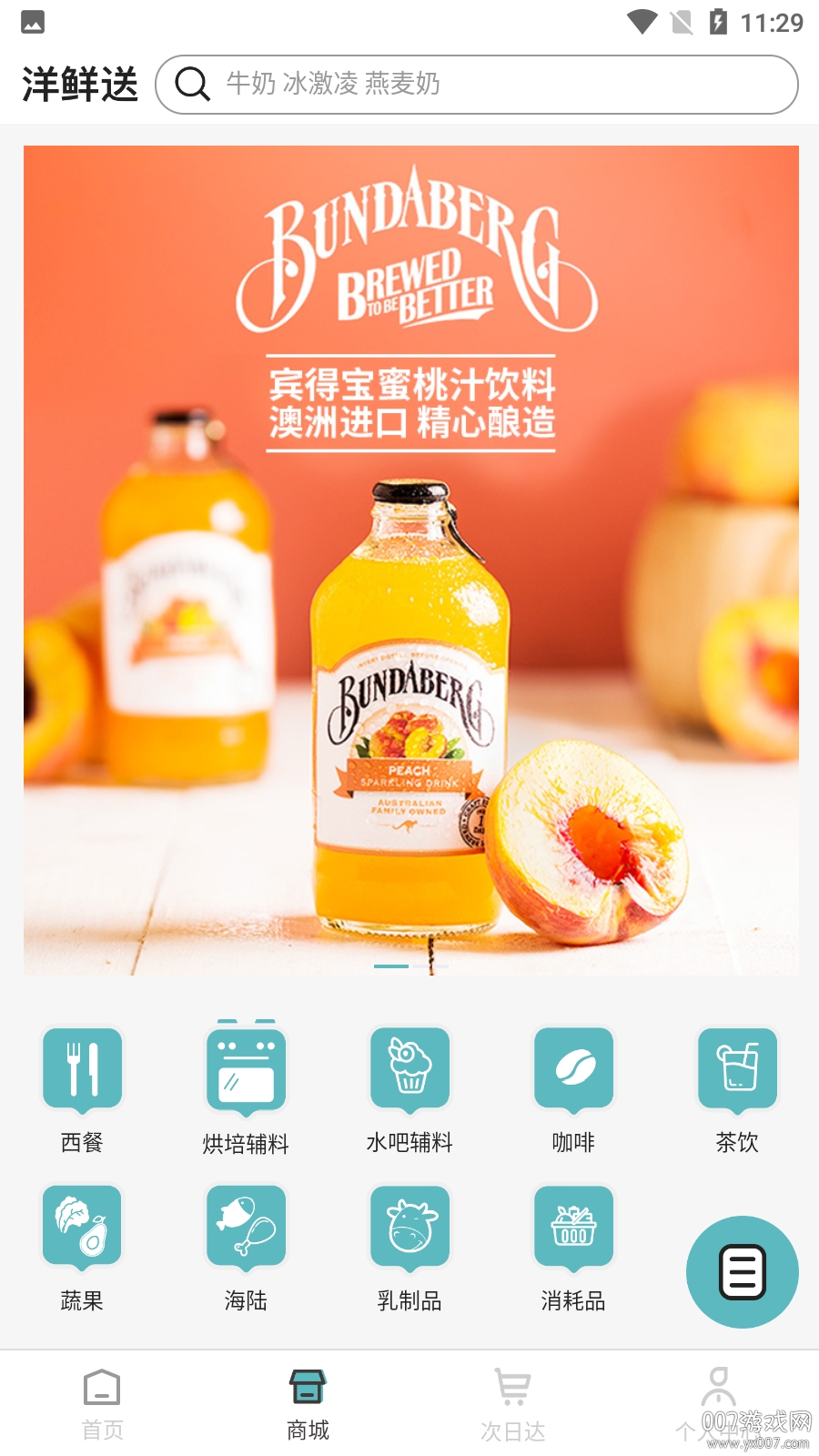Browse the 海陆 category

246,1247
